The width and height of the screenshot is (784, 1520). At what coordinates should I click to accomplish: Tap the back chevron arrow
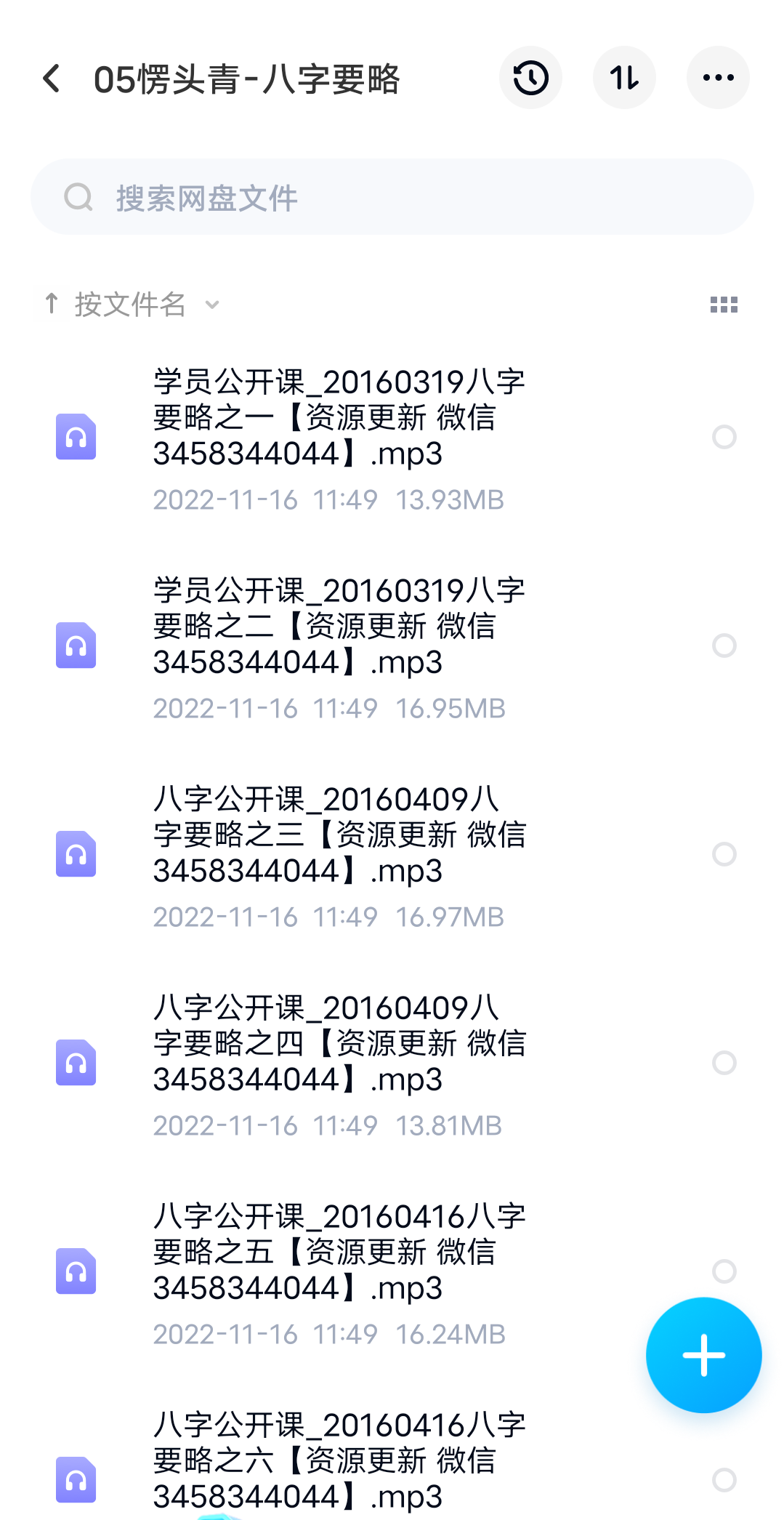tap(50, 77)
